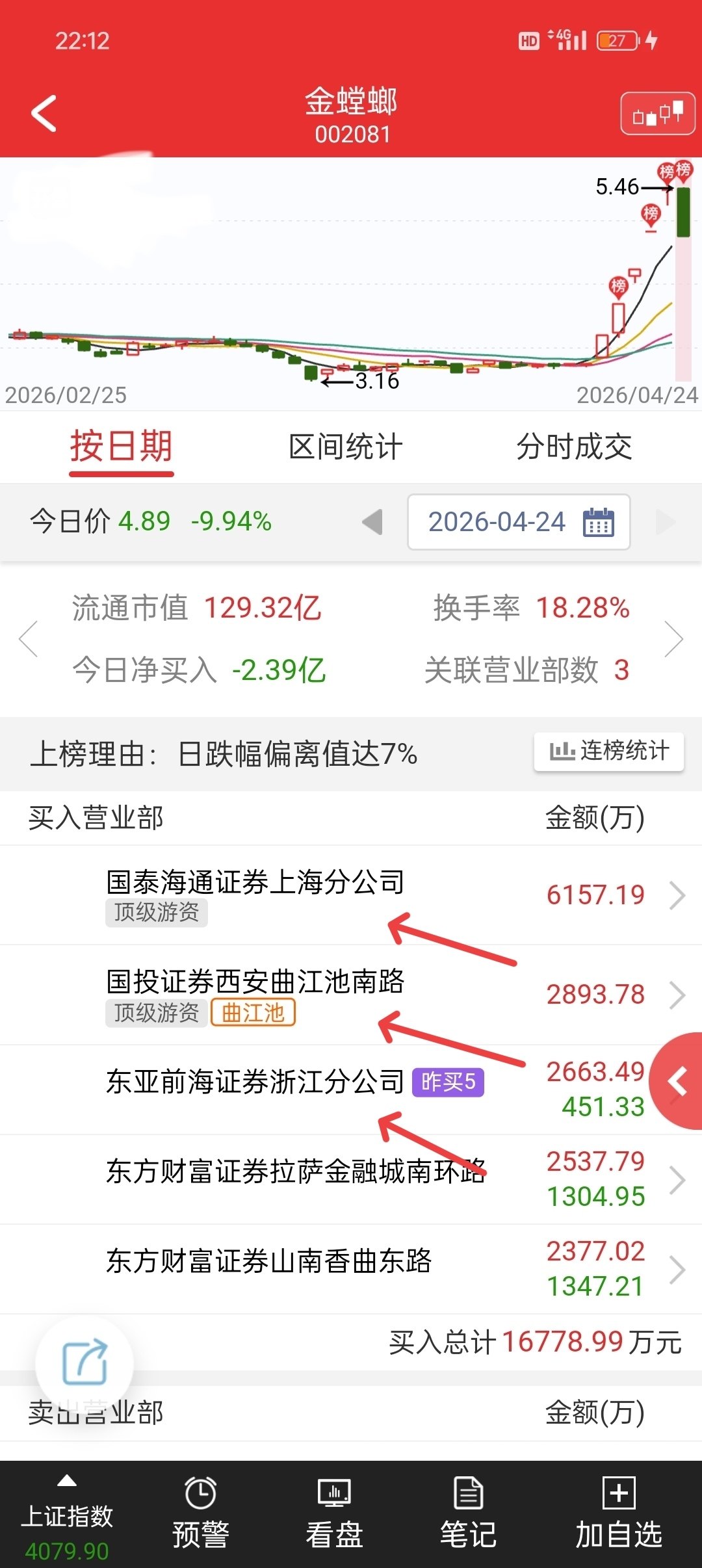Open 东方财富证券山南香曲东路 row
This screenshot has height=1568, width=702.
coord(351,1269)
